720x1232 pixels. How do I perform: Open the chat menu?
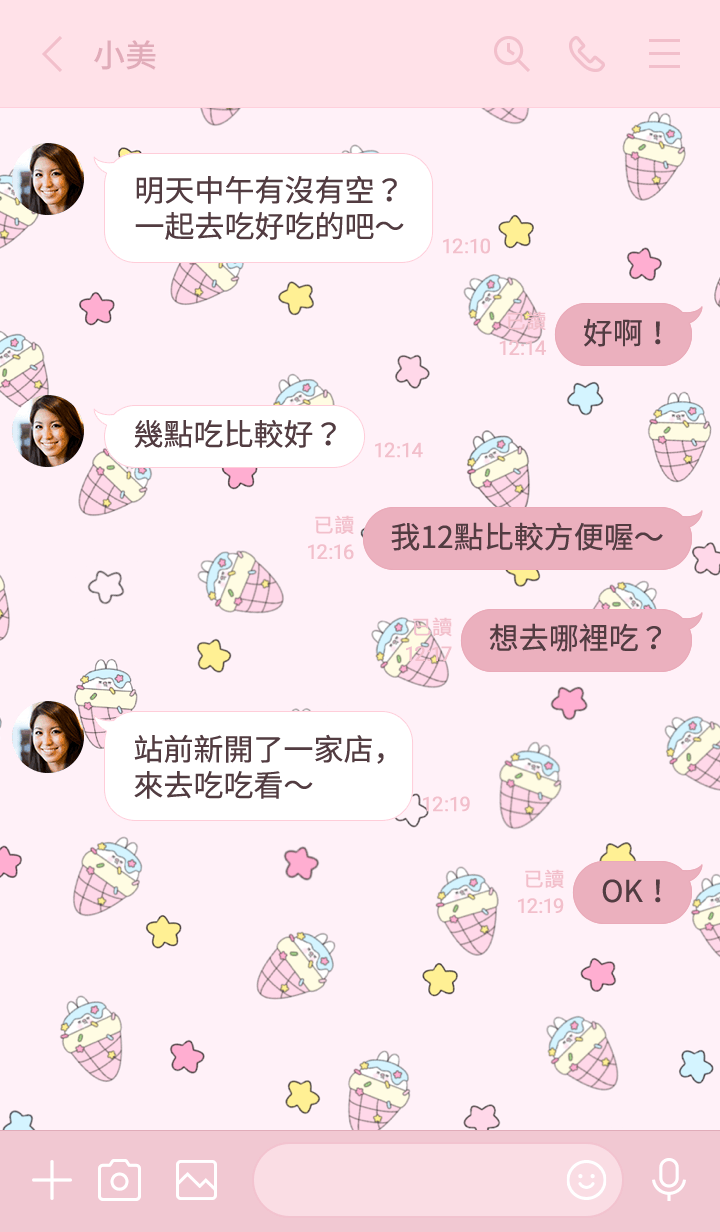[664, 54]
